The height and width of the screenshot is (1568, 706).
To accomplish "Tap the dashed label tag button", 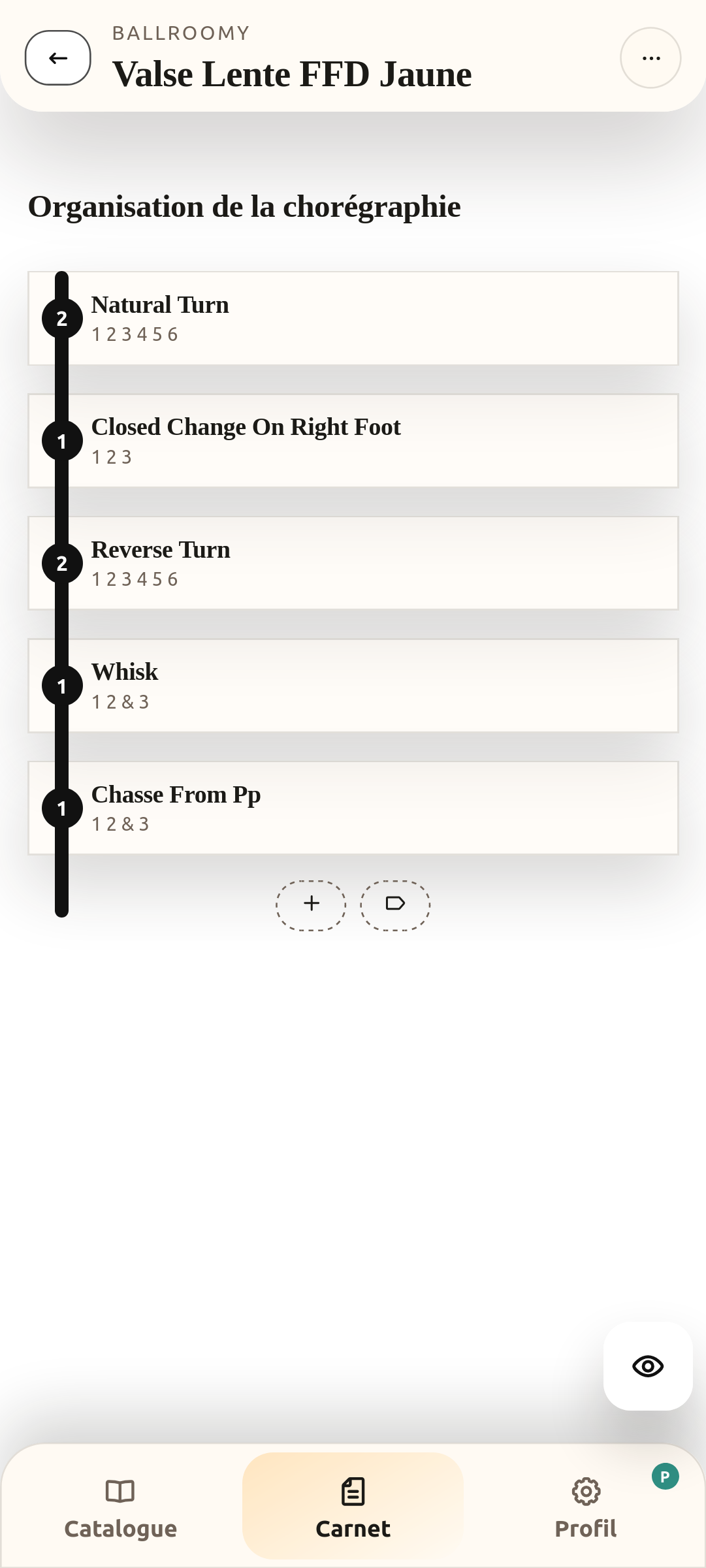I will (x=395, y=904).
